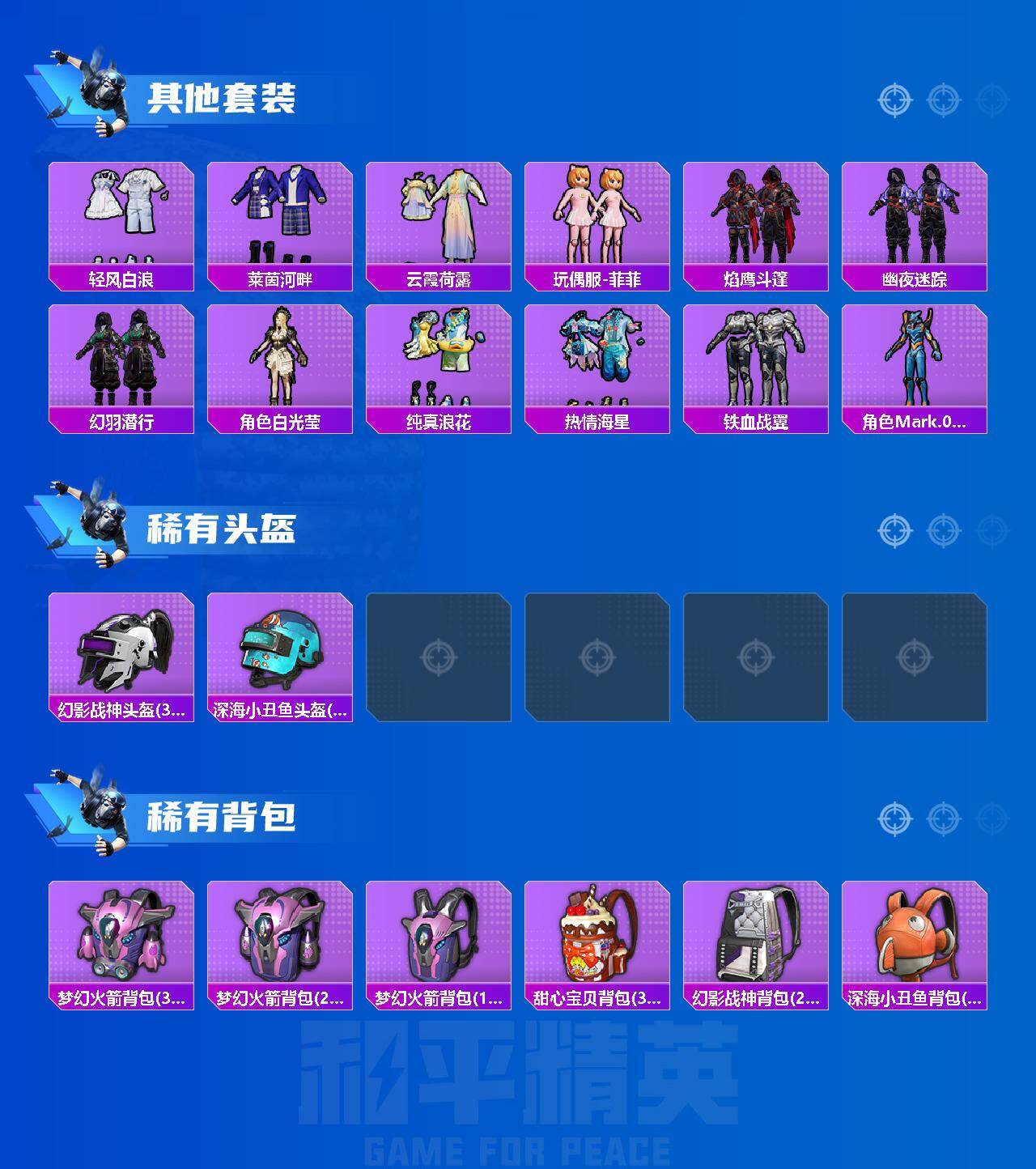1036x1169 pixels.
Task: Toggle the first crosshair marker beside 稀有背包
Action: pos(894,820)
